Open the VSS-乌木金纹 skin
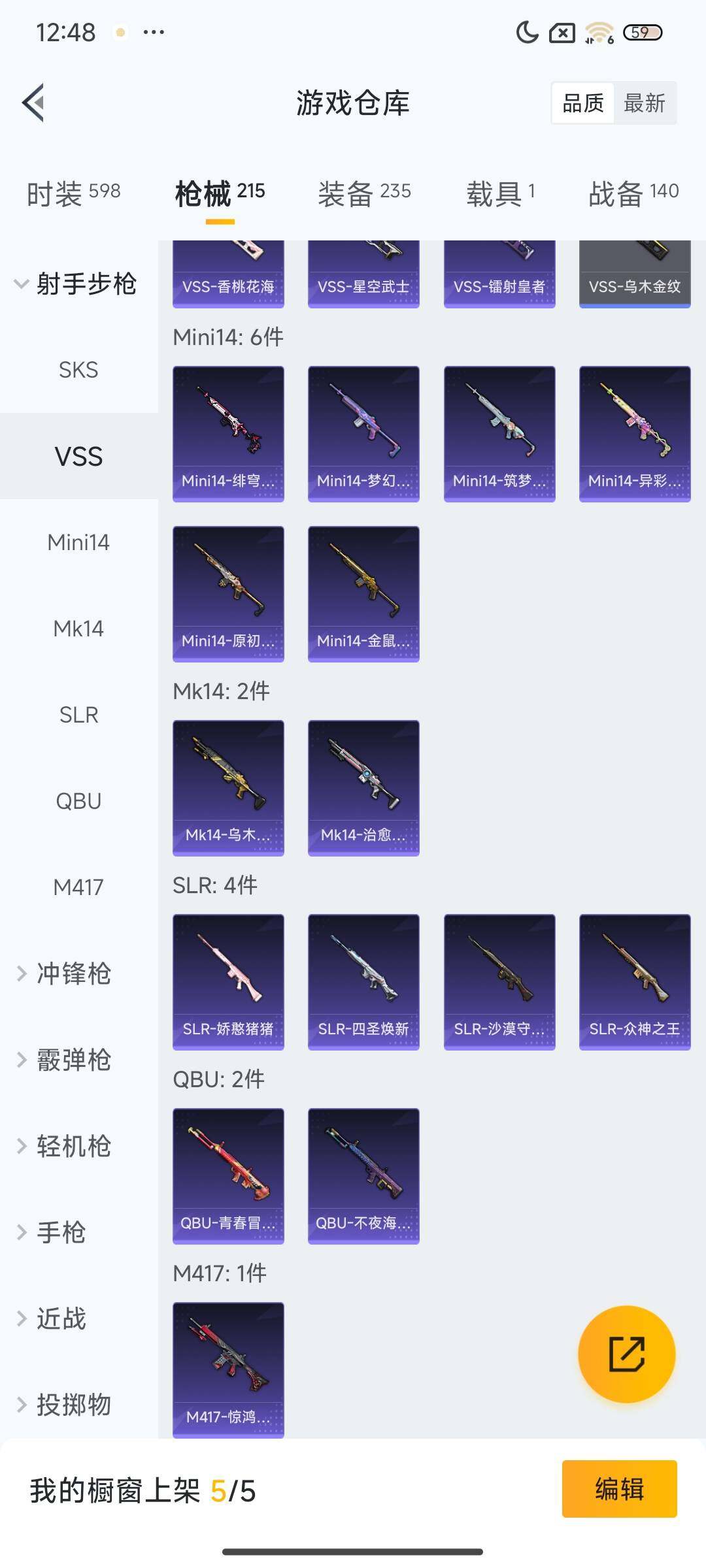 click(x=634, y=274)
